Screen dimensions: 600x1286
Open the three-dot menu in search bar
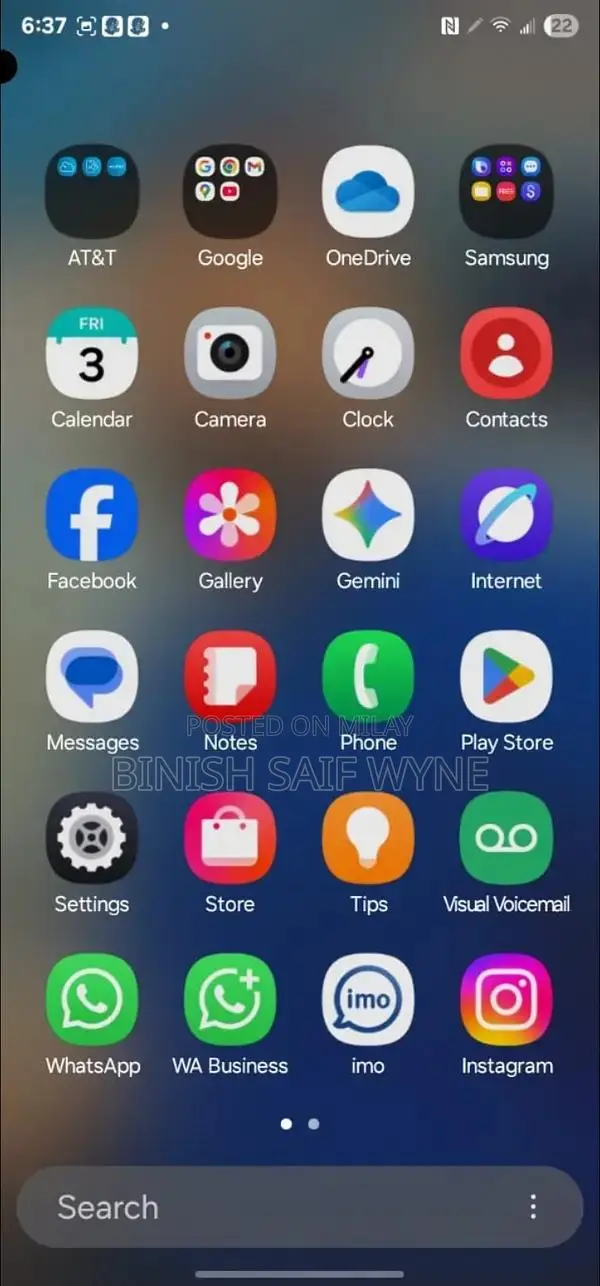click(534, 1207)
